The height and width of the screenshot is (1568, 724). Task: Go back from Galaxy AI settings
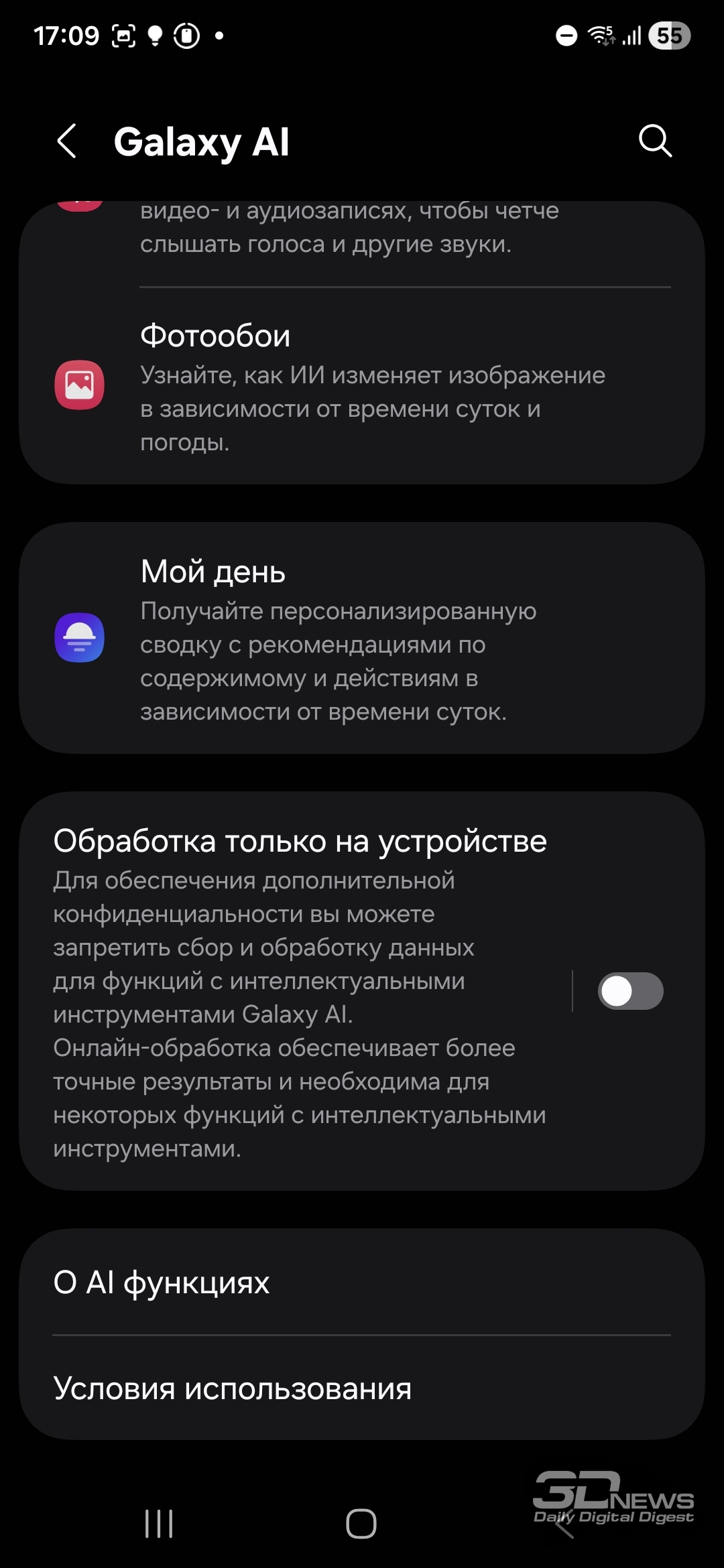67,141
